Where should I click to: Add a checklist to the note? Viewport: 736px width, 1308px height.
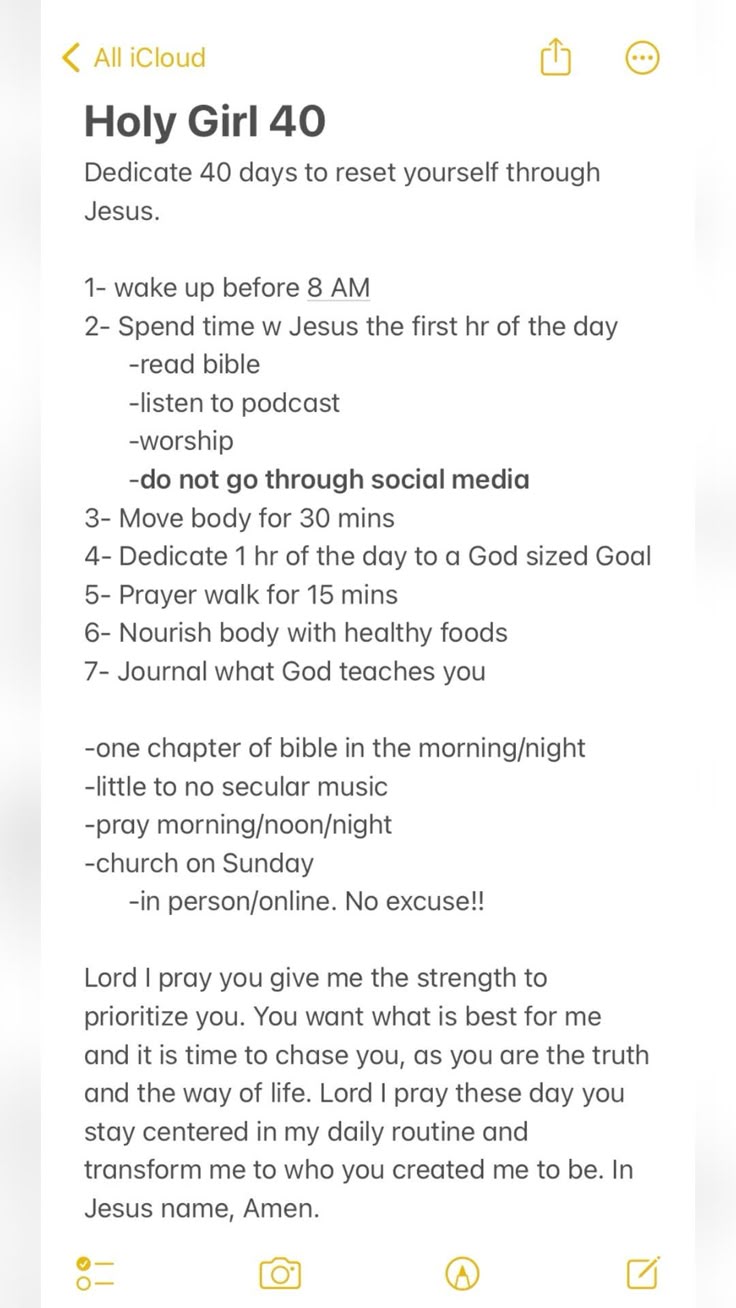95,1273
